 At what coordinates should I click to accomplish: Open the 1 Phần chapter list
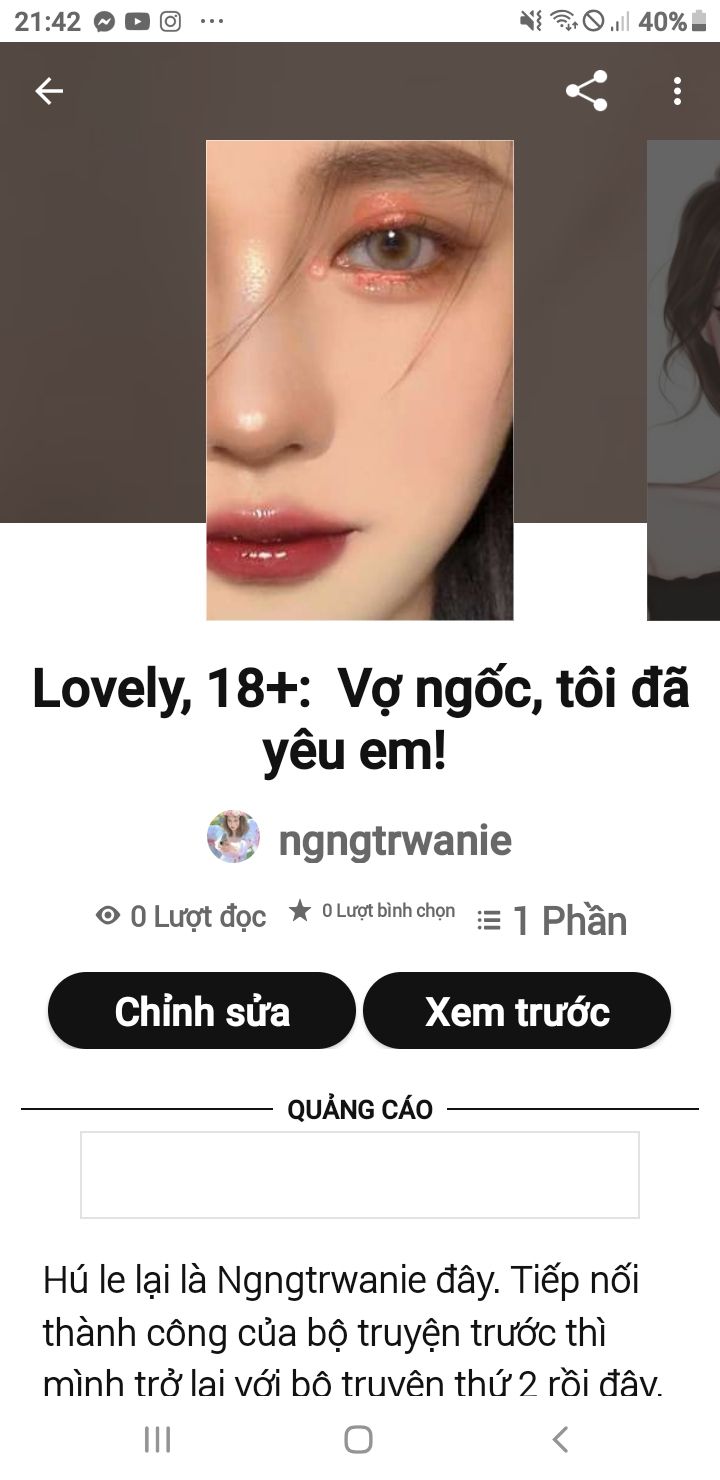point(552,921)
